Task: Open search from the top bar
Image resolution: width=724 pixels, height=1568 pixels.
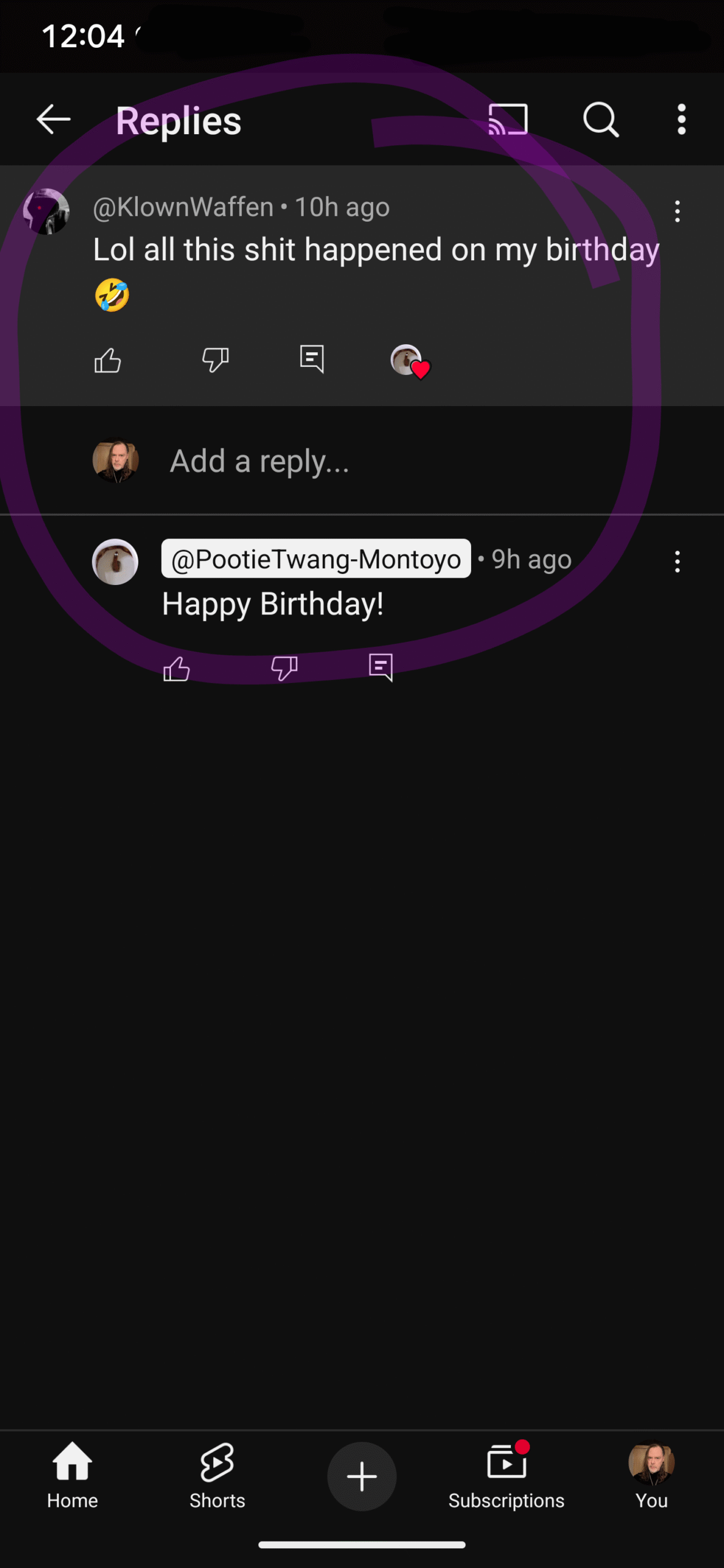Action: click(601, 119)
